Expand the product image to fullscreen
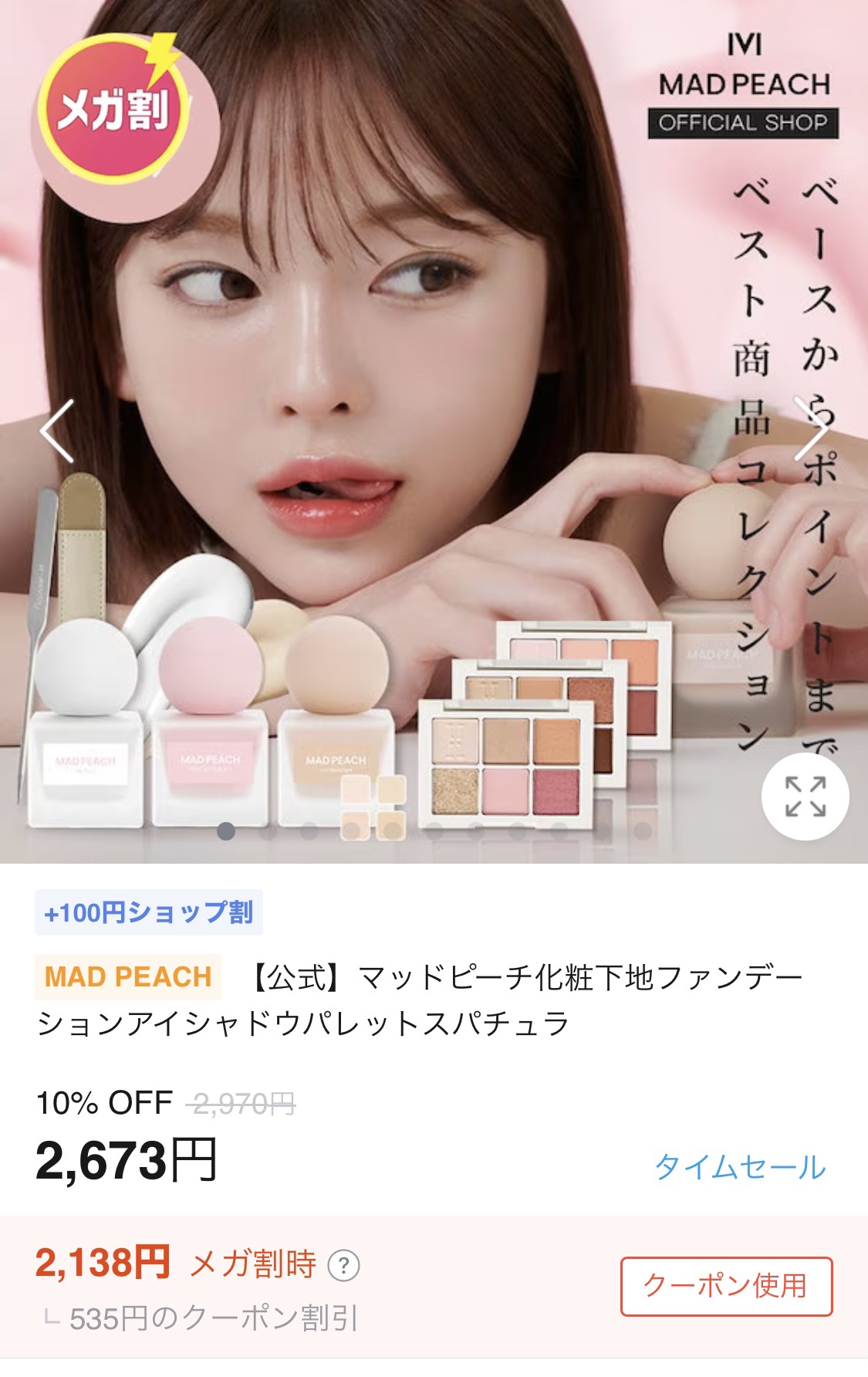868x1377 pixels. (805, 797)
